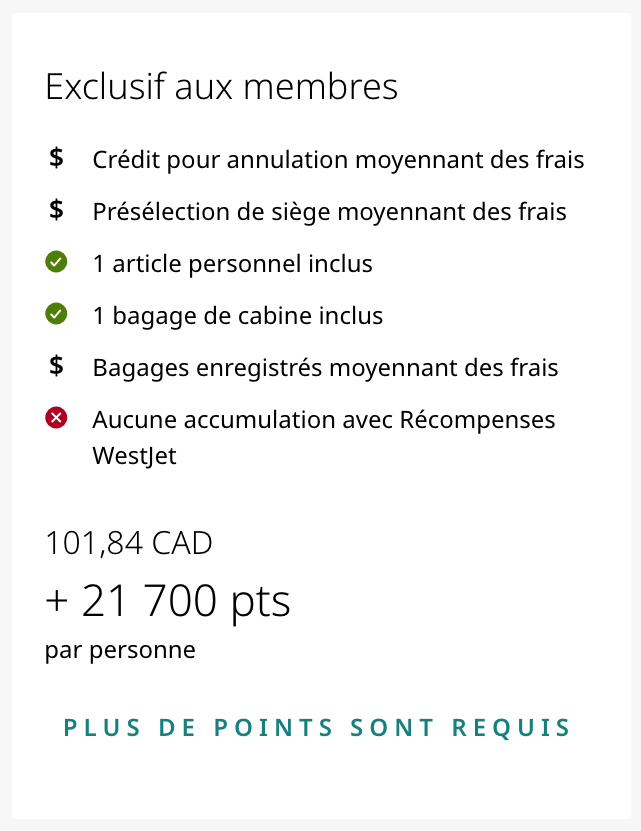
Task: Select the 'Exclusif aux membres' fare card
Action: 221,87
